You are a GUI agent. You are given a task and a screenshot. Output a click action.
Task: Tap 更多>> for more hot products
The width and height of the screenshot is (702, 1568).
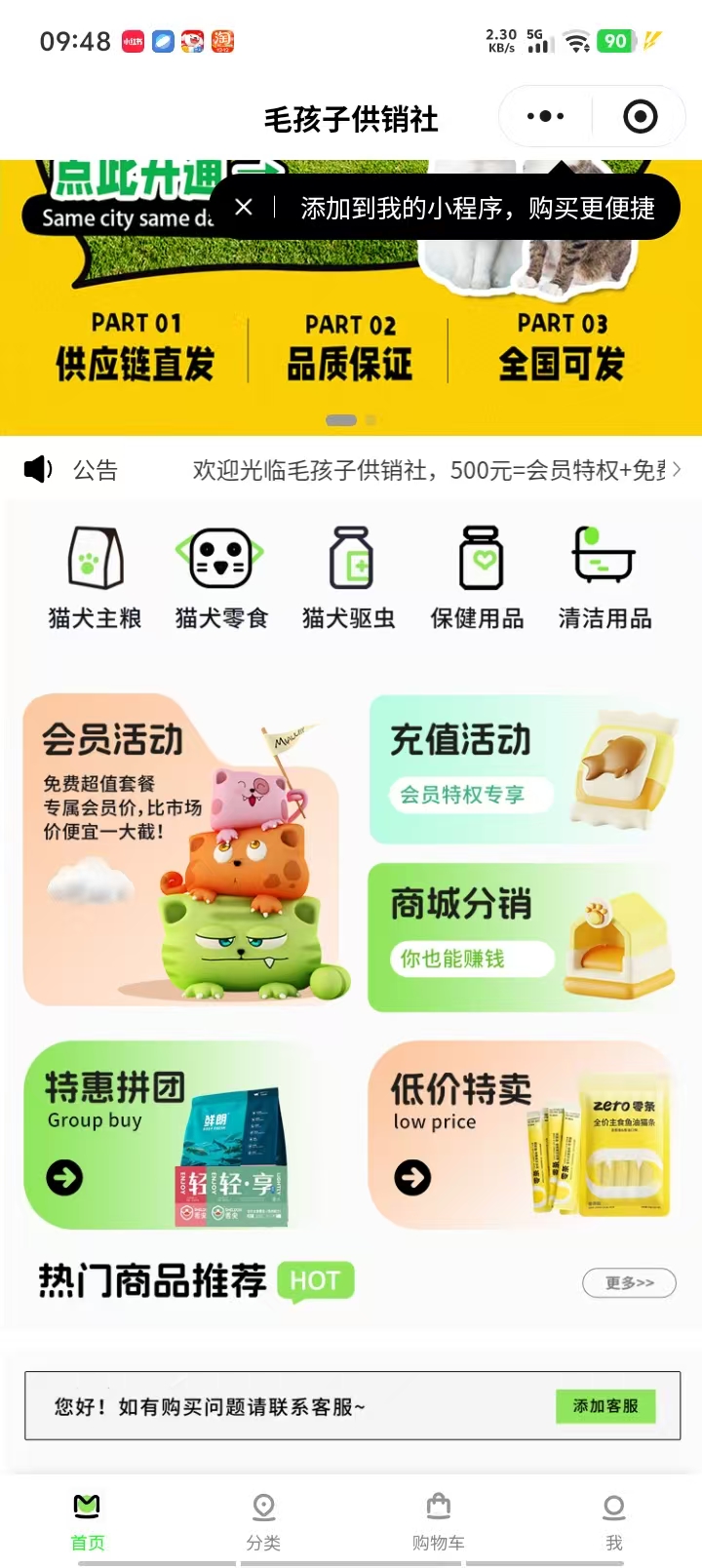[x=629, y=1282]
